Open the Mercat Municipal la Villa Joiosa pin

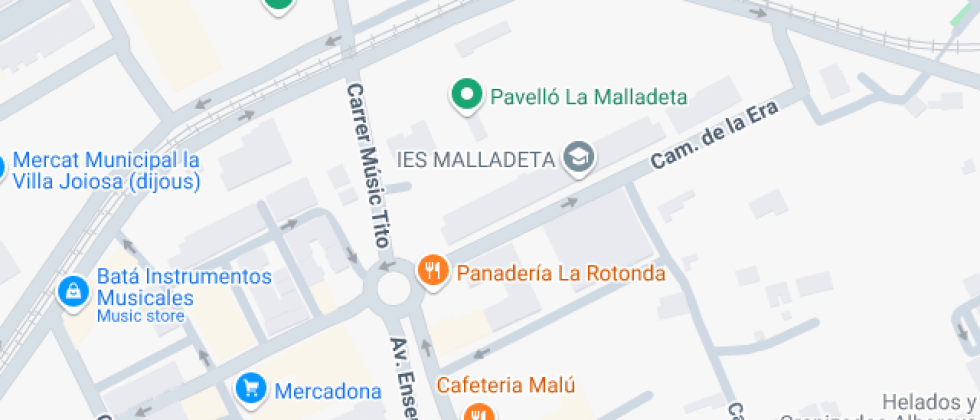[x=3, y=168]
